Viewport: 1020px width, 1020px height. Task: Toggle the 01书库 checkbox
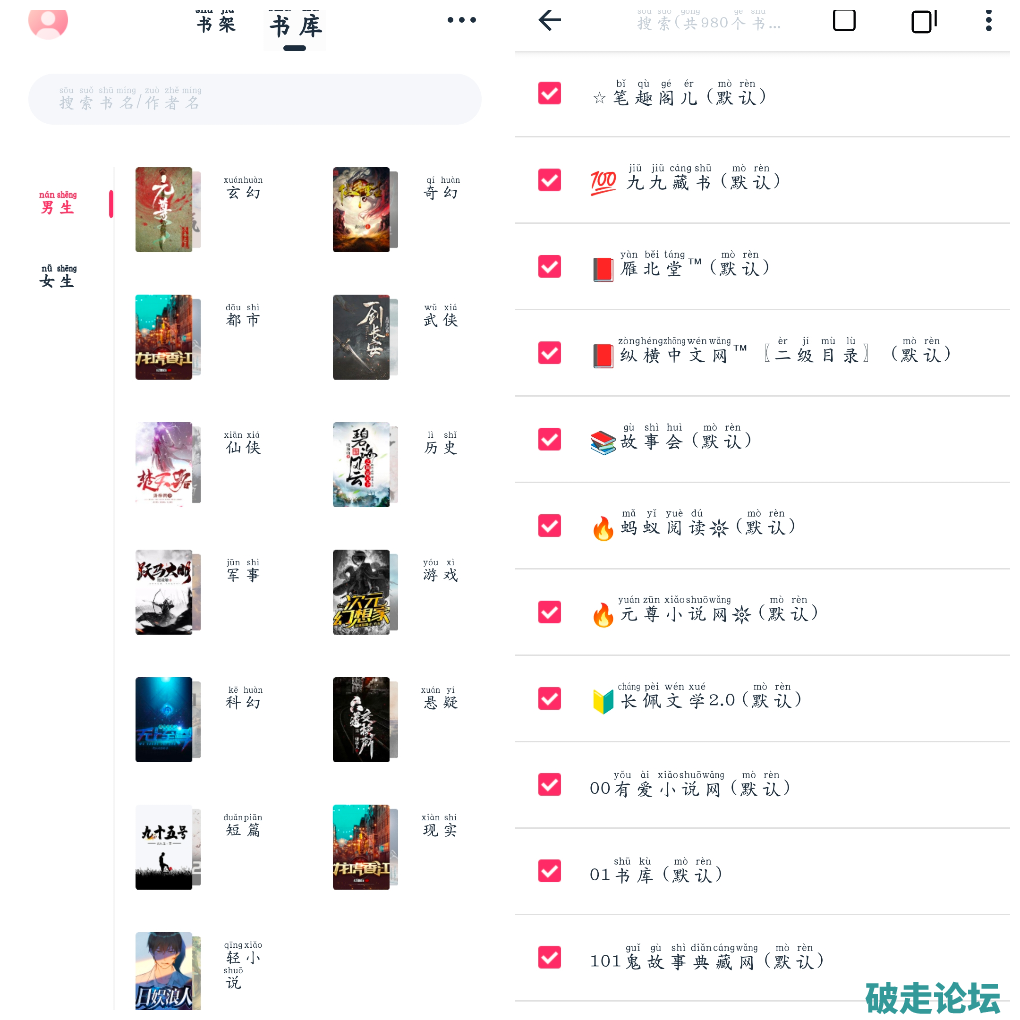tap(549, 871)
